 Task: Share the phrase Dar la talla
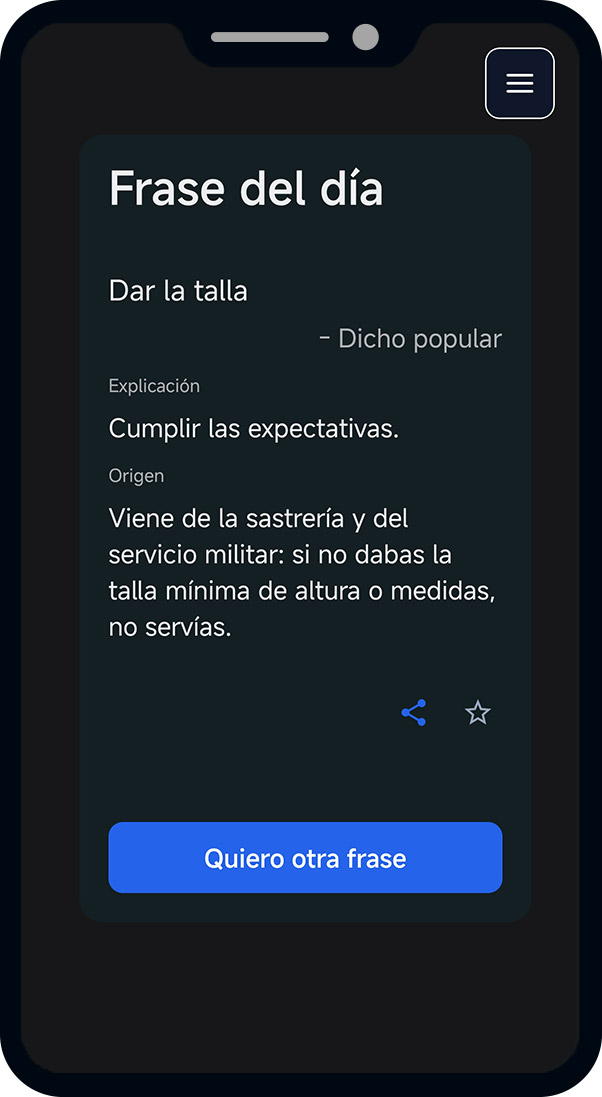(414, 713)
